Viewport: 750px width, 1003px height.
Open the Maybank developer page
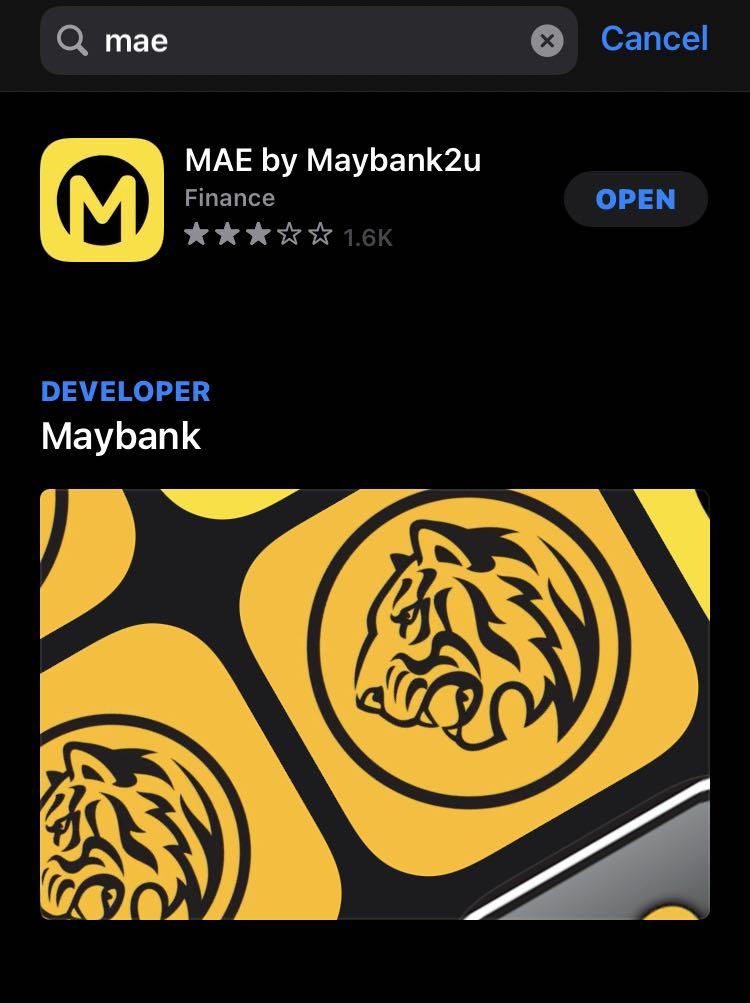pos(118,436)
